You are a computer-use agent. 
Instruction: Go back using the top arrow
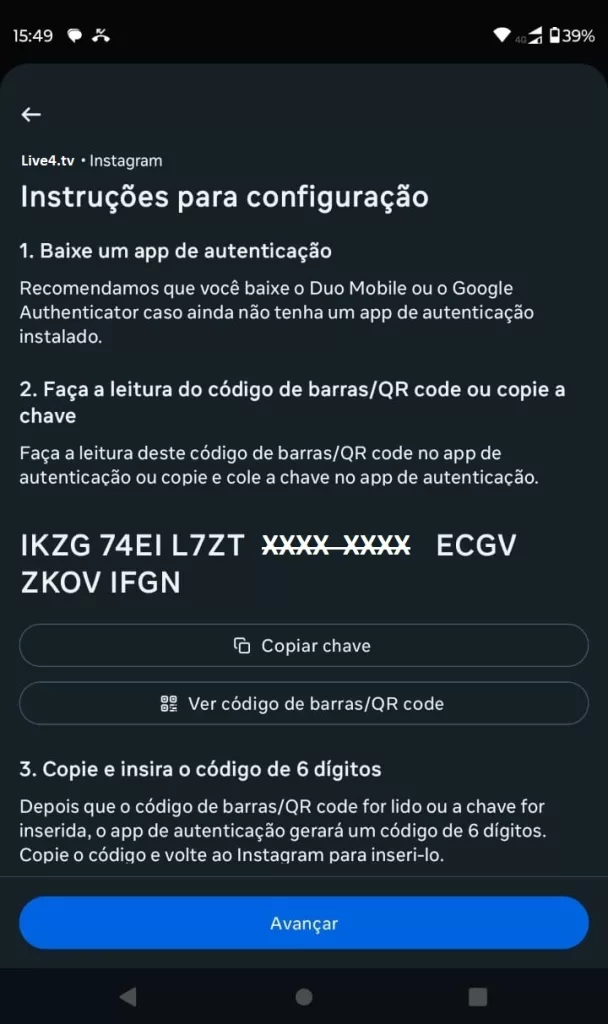[31, 115]
